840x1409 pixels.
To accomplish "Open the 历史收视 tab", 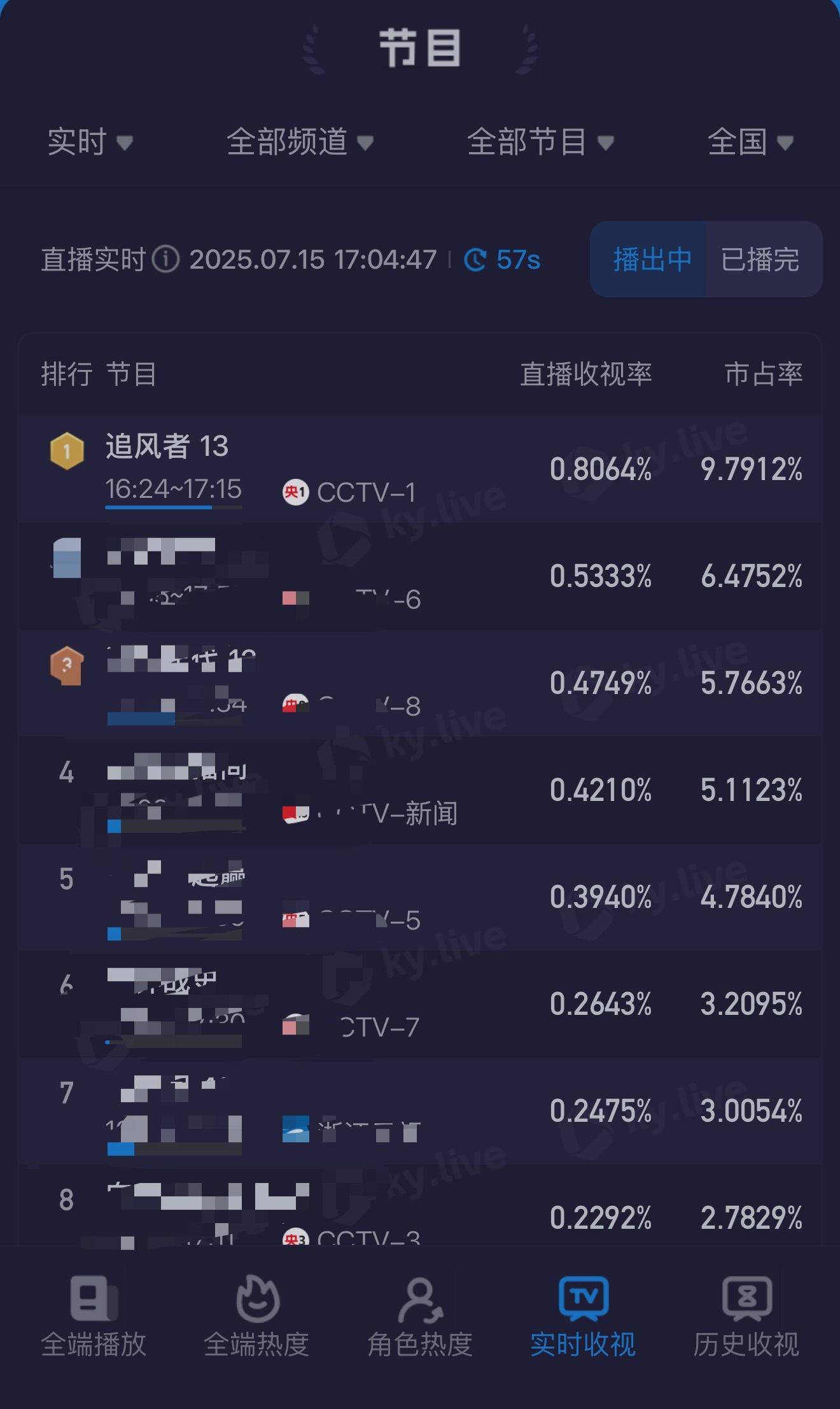I will point(746,1317).
